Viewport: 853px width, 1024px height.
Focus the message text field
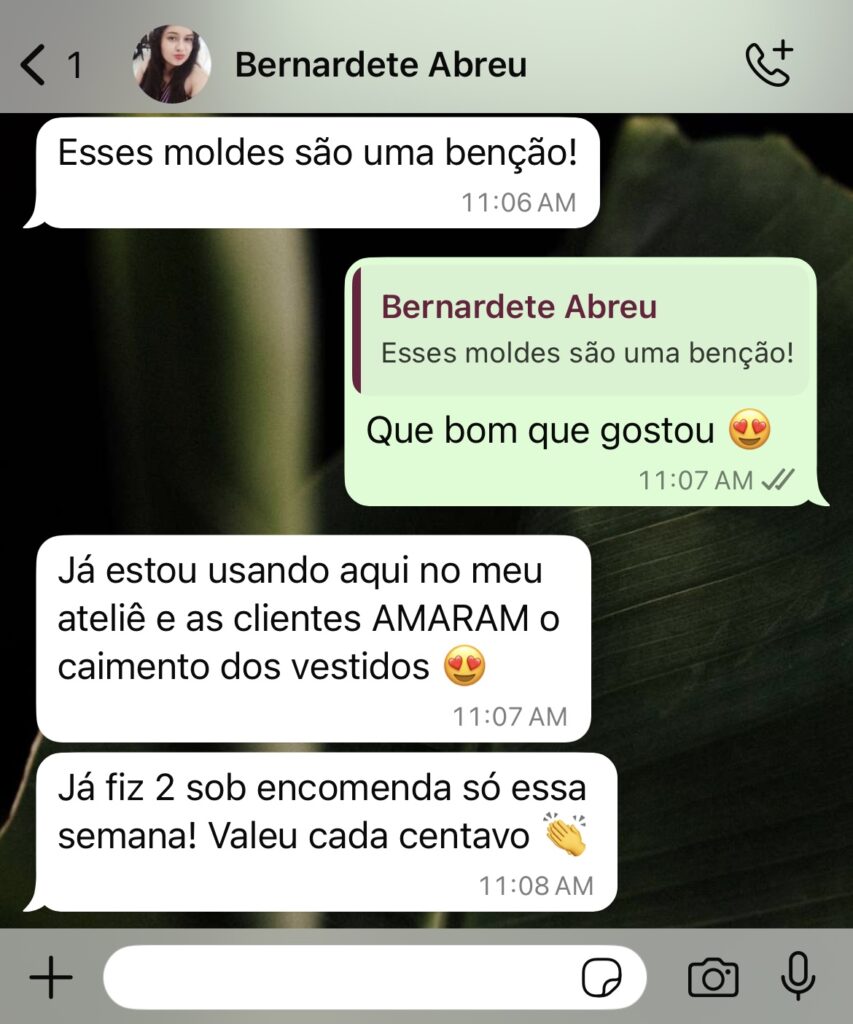click(340, 977)
